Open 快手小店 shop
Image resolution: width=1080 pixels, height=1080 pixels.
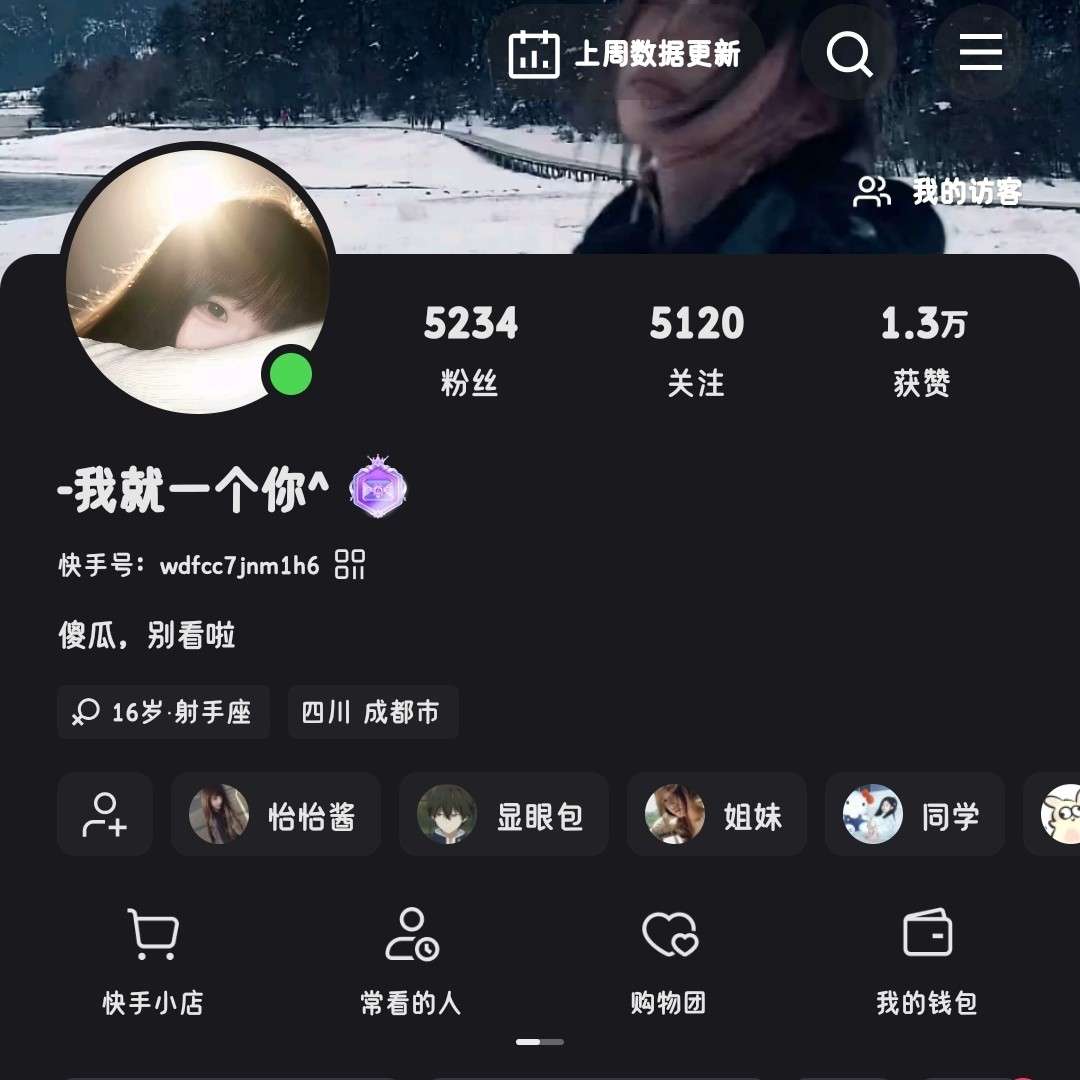[x=153, y=960]
